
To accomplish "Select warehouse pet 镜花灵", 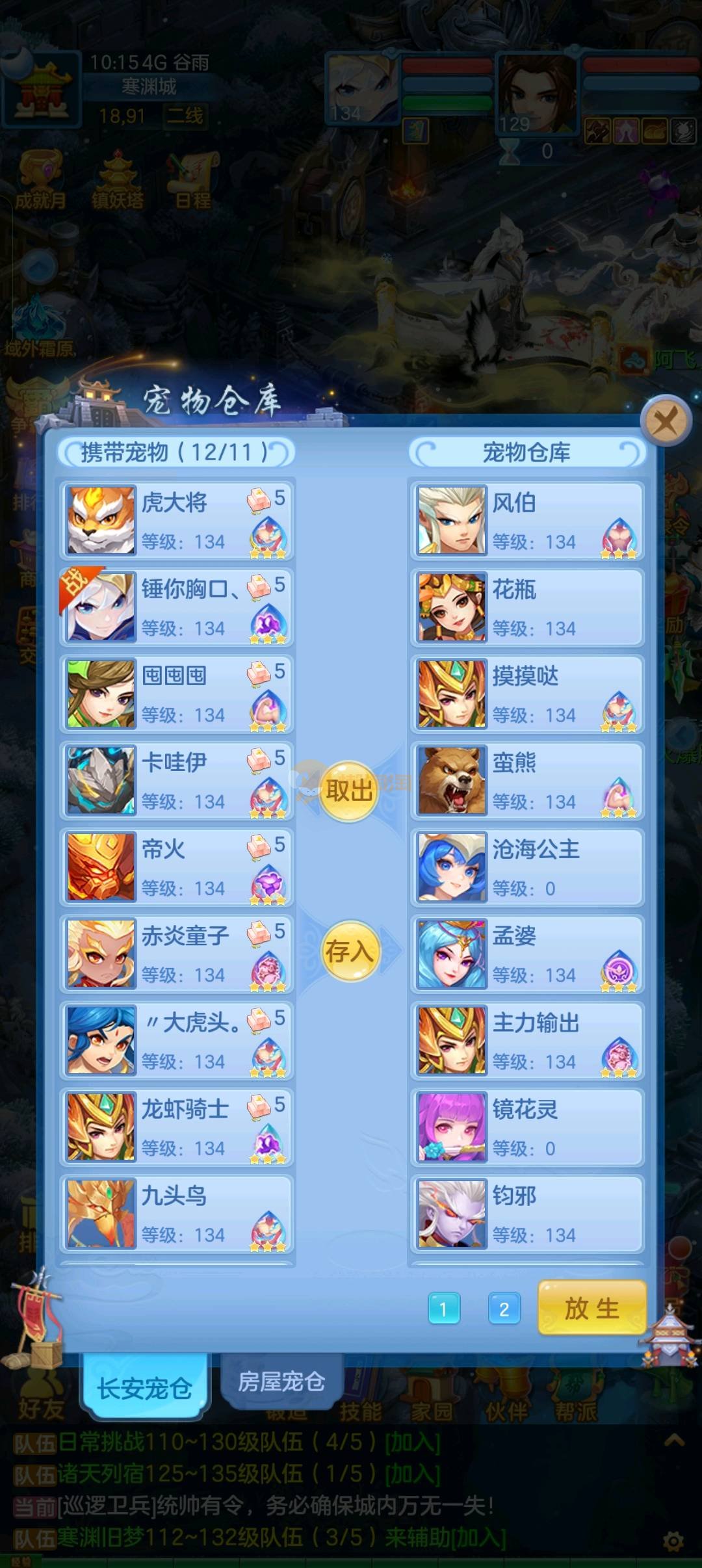I will coord(526,1127).
